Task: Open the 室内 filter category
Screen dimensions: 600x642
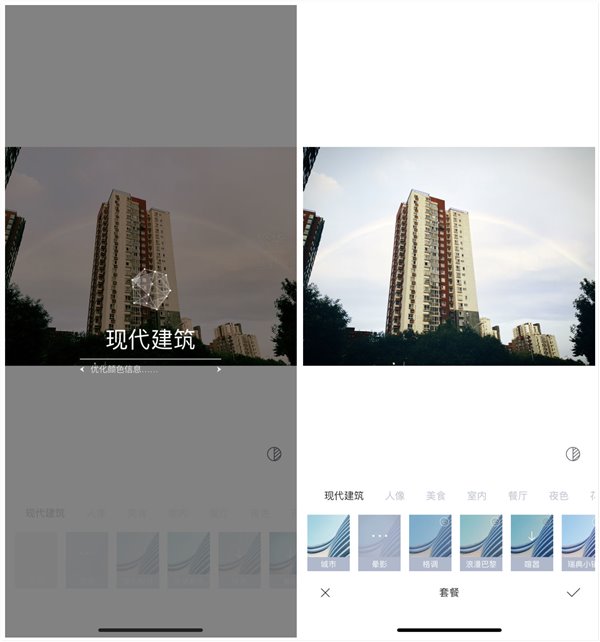Action: pyautogui.click(x=476, y=495)
